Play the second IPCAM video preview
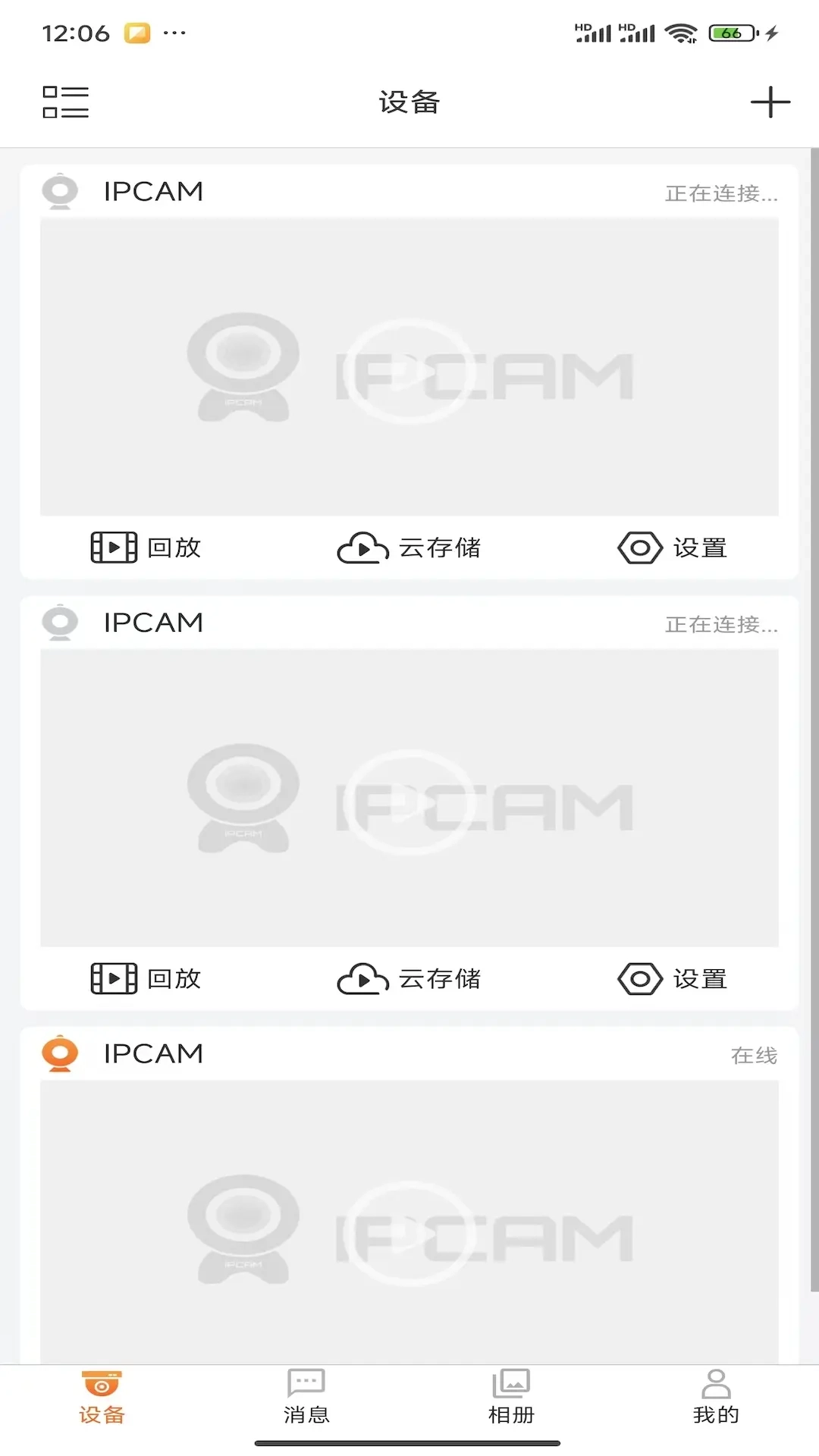The image size is (819, 1456). click(409, 802)
